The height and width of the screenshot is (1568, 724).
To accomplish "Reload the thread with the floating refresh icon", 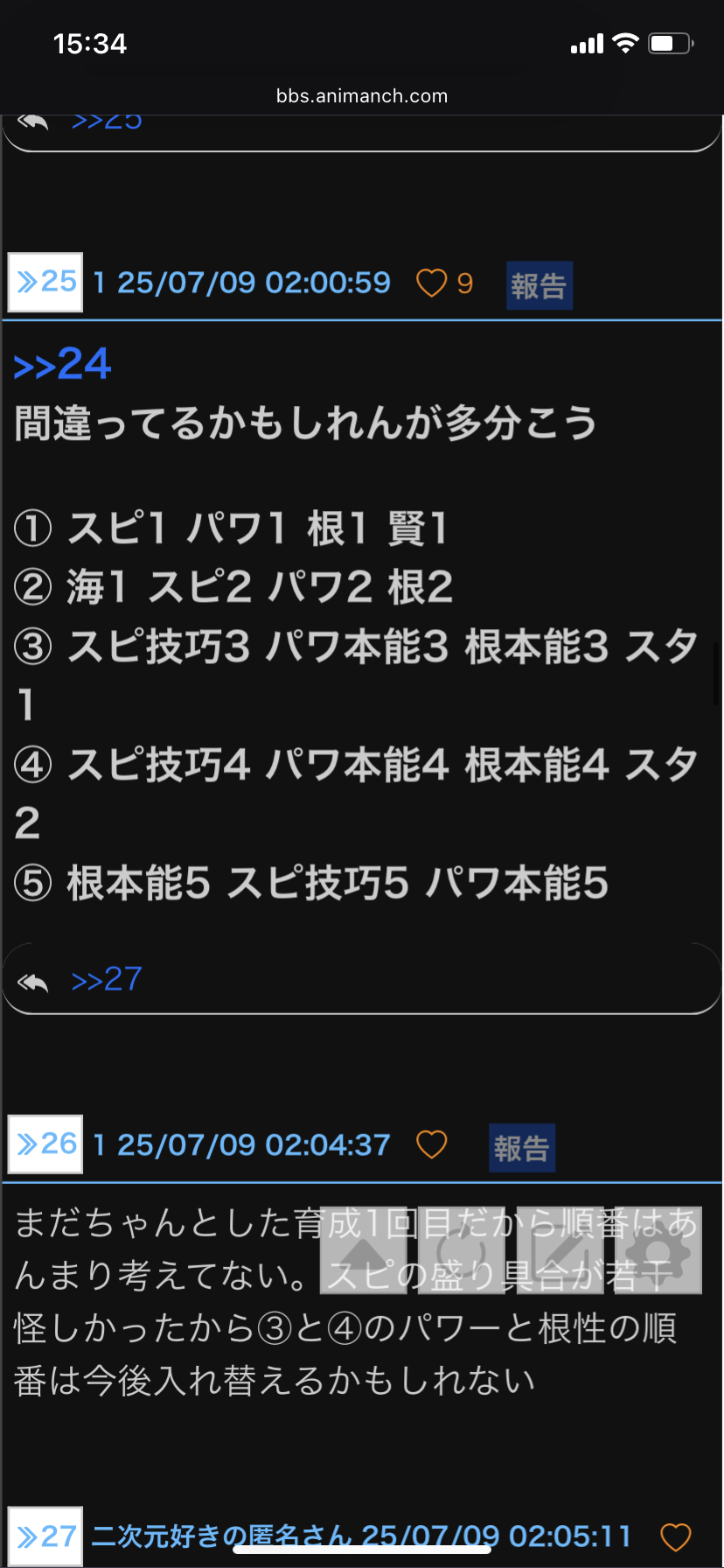I will [x=462, y=1249].
